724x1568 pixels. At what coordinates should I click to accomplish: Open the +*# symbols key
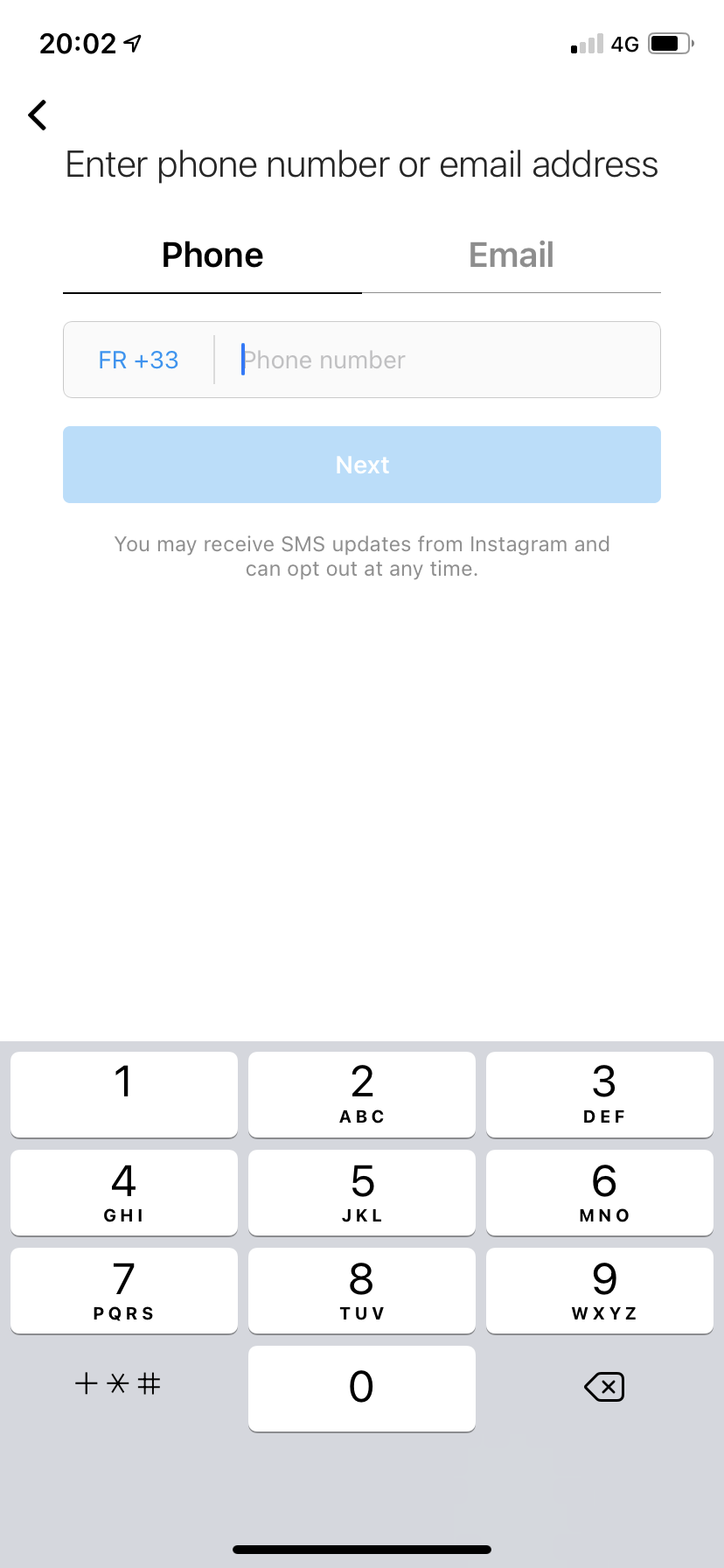tap(118, 1383)
